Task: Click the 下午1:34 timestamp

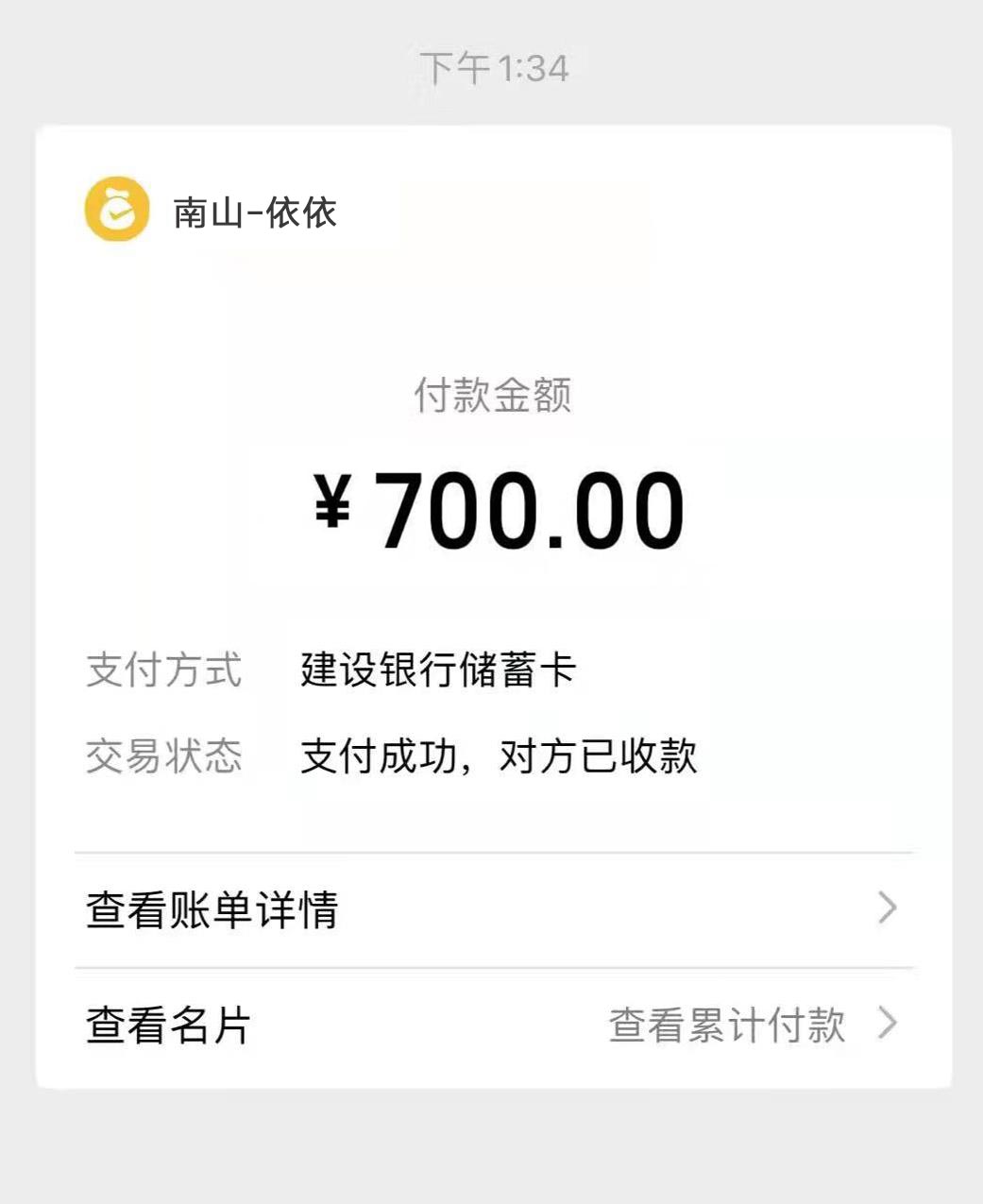Action: (x=491, y=64)
